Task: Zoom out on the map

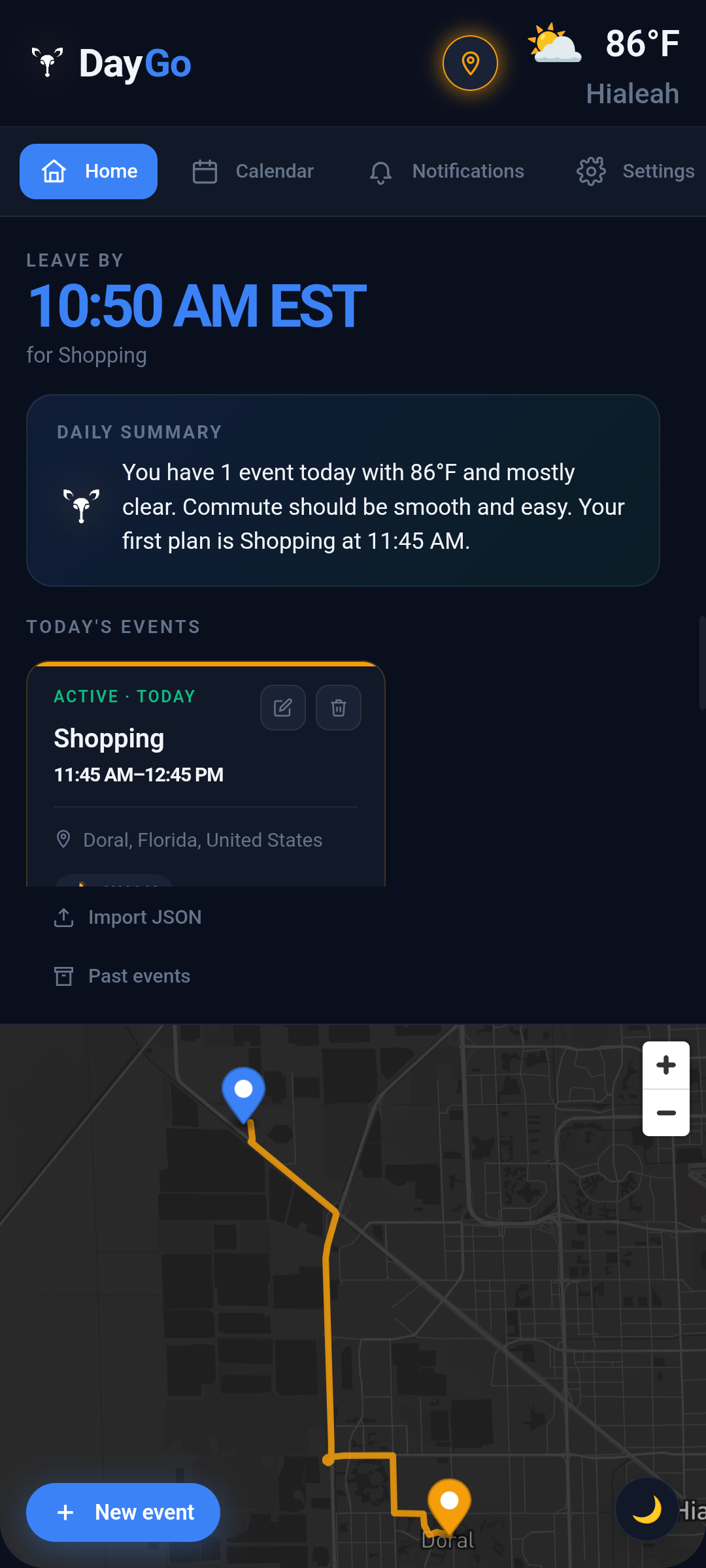Action: [666, 1113]
